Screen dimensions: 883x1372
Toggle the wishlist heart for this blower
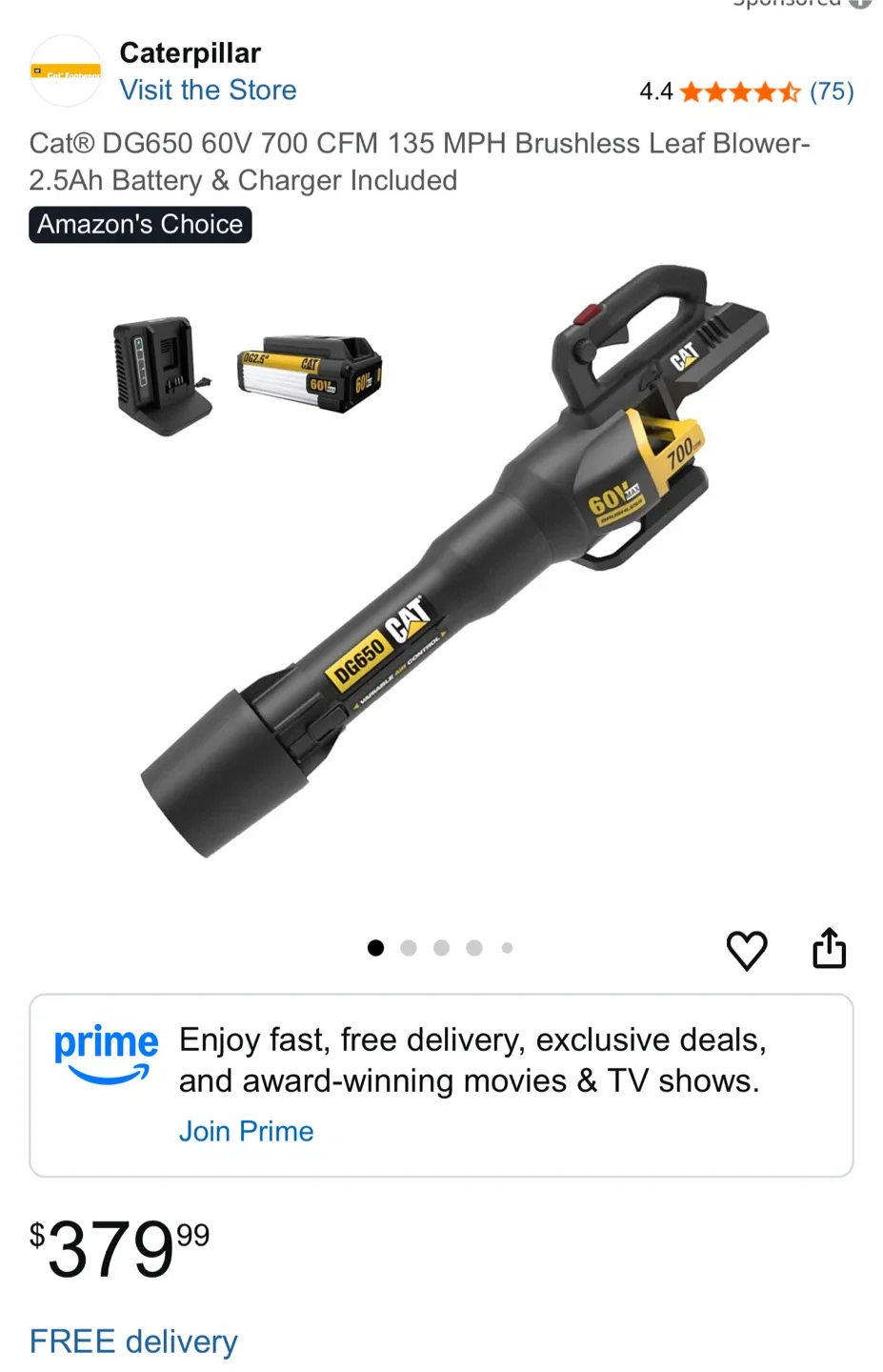(x=747, y=949)
